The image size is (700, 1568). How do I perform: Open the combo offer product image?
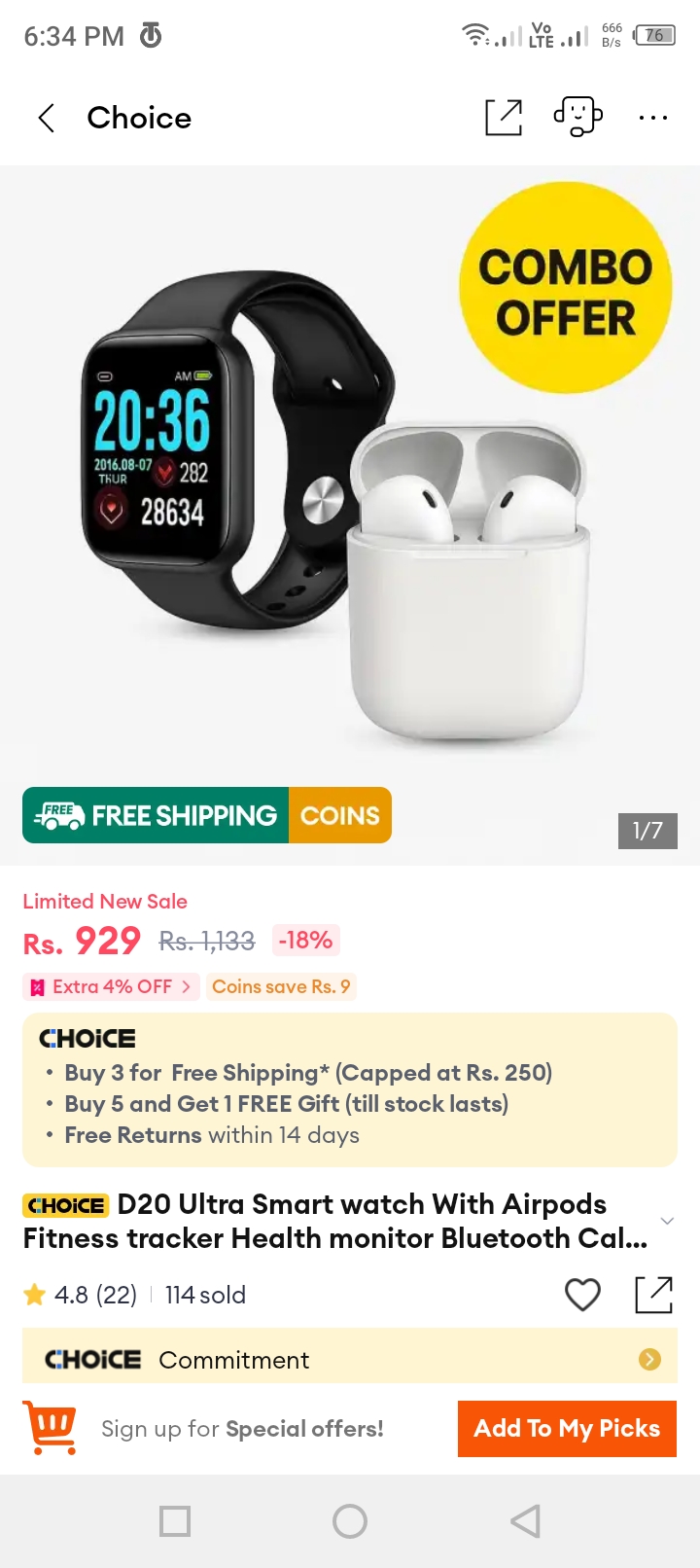(350, 515)
